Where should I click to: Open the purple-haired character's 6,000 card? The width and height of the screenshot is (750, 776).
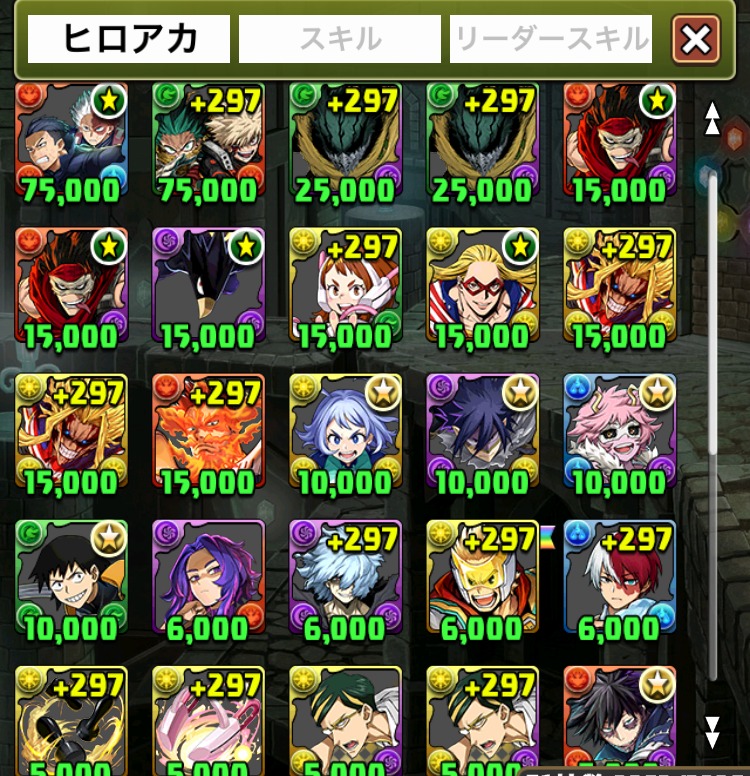pos(208,579)
